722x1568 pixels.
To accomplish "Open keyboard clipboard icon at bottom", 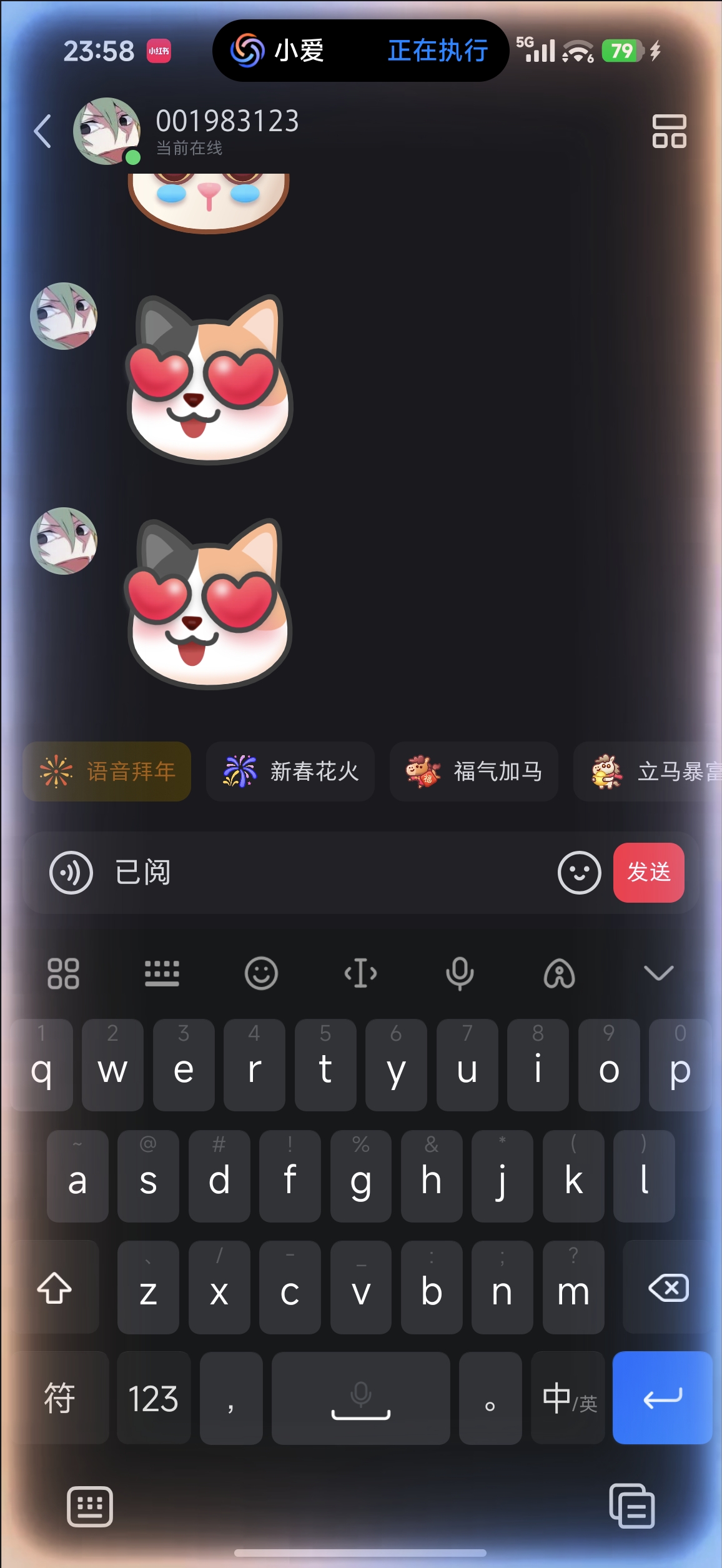I will (631, 1506).
